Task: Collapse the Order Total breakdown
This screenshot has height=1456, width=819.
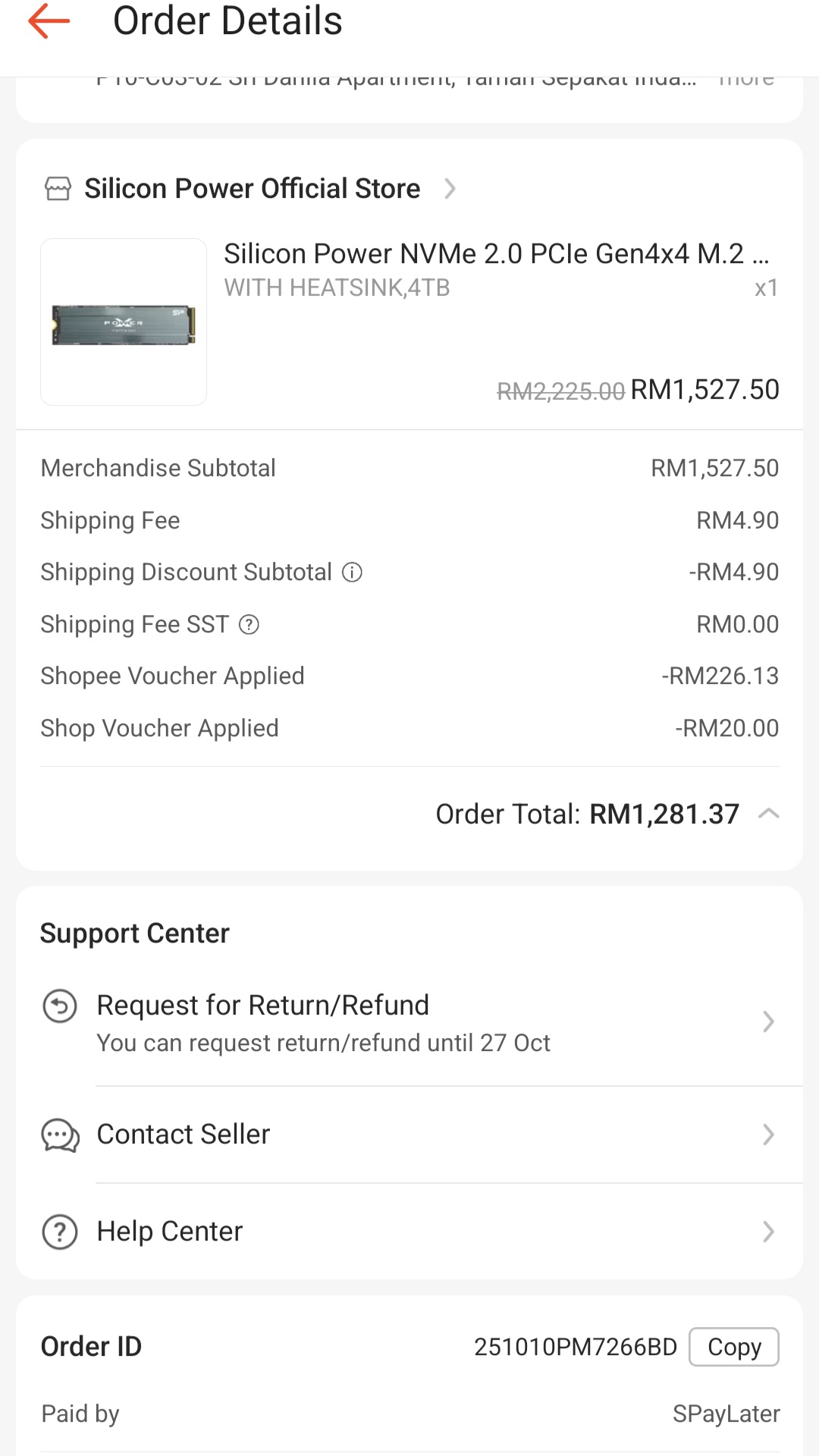Action: (x=768, y=814)
